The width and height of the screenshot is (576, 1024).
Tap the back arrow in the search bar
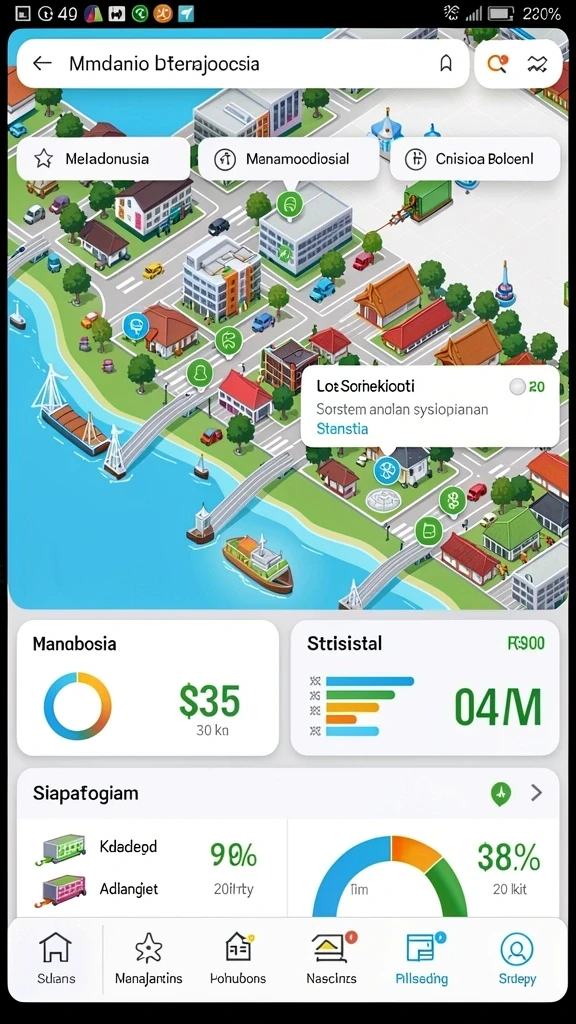[42, 63]
